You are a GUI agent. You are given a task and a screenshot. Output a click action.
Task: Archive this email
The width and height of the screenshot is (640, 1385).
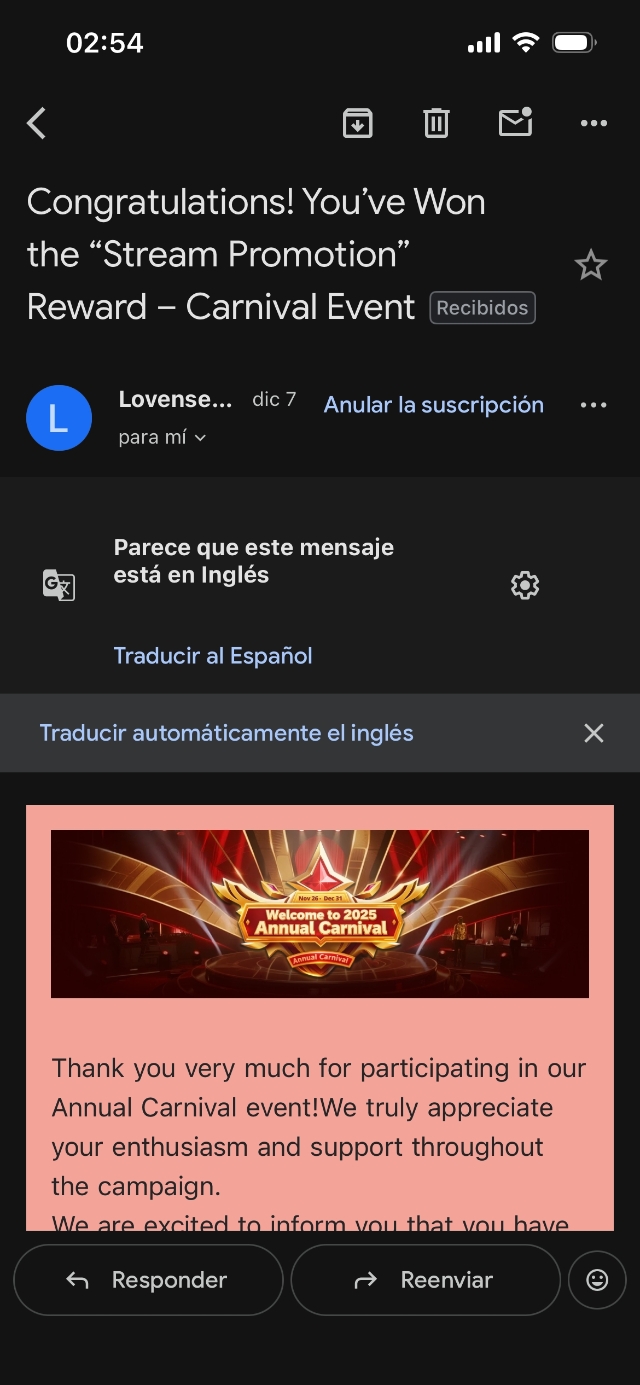(358, 124)
